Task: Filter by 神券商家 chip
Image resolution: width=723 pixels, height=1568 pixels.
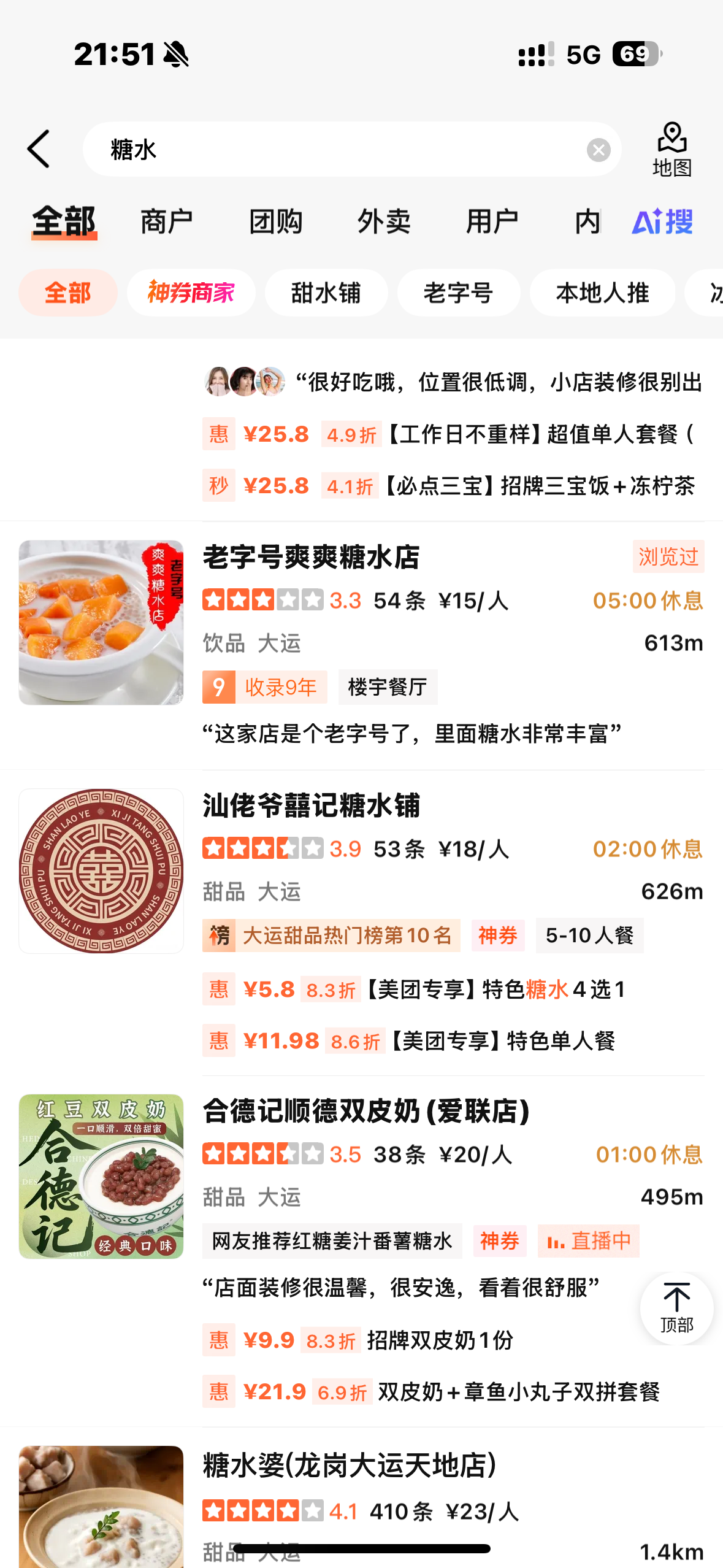Action: click(x=191, y=293)
